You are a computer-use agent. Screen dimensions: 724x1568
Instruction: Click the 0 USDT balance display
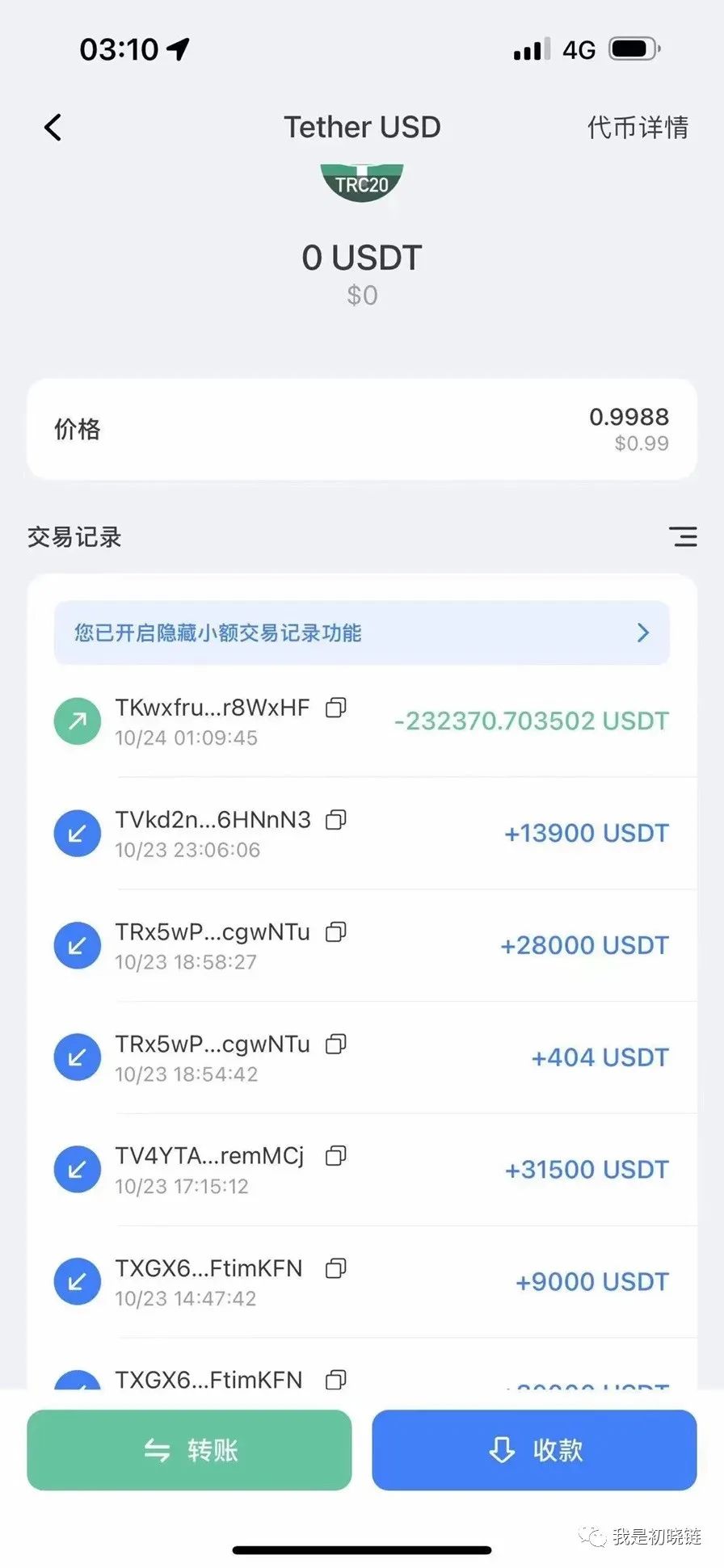click(x=361, y=257)
